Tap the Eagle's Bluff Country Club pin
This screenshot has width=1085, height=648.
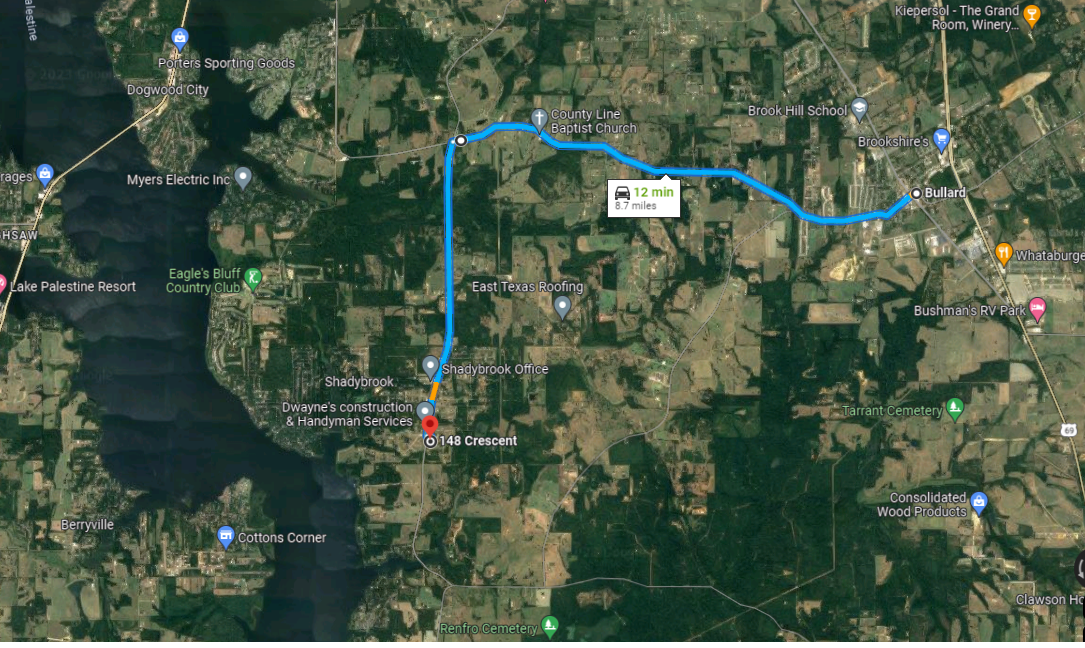(253, 277)
